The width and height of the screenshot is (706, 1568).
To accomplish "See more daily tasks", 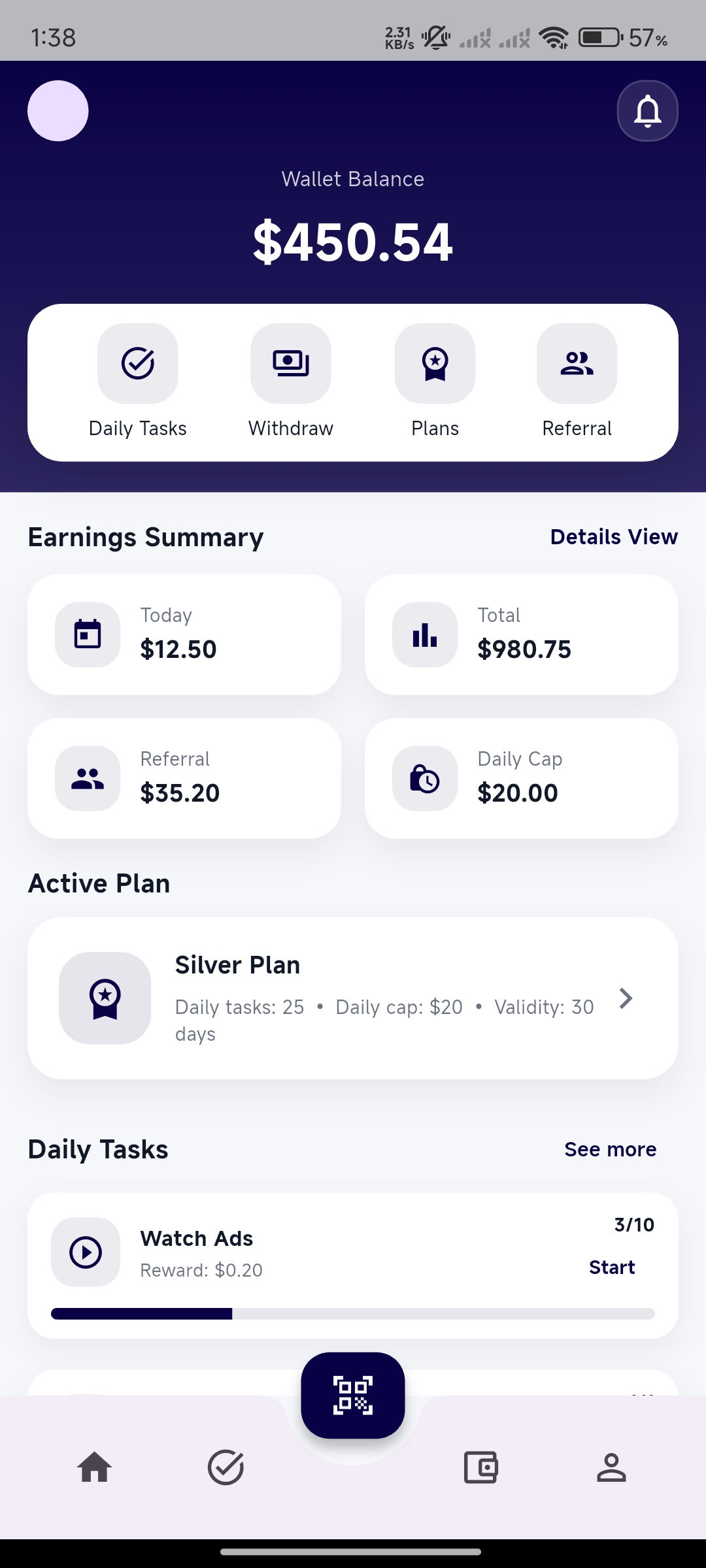I will point(610,1149).
